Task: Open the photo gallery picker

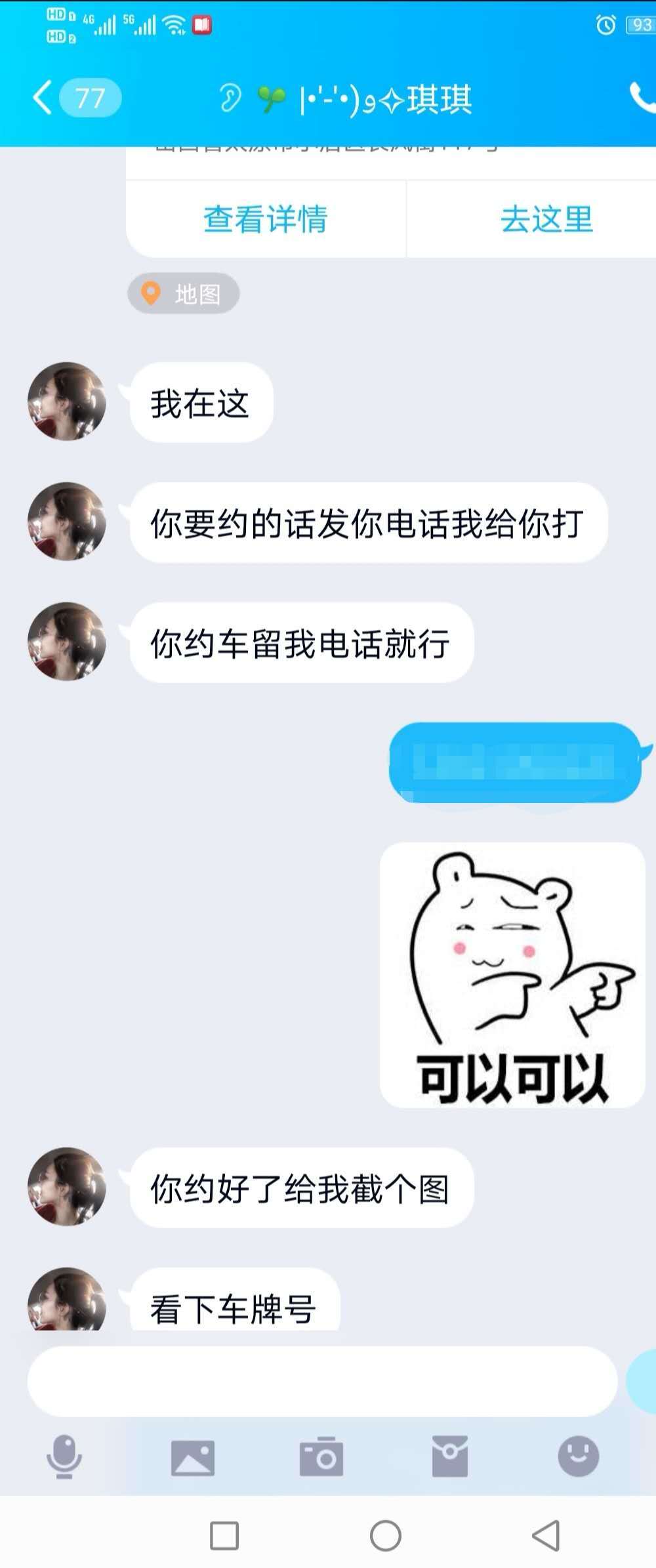Action: (192, 1458)
